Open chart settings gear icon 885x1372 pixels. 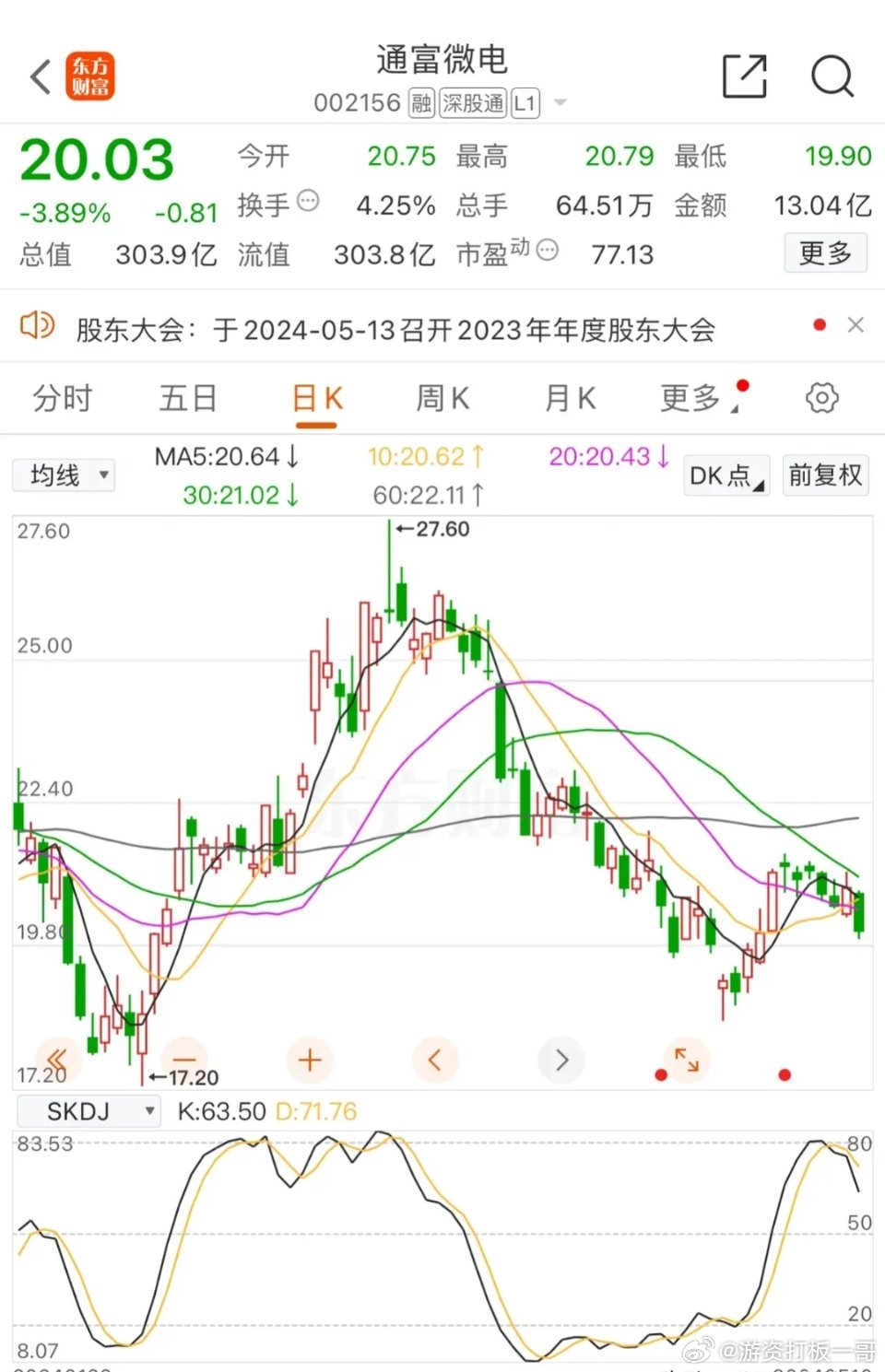pos(821,398)
